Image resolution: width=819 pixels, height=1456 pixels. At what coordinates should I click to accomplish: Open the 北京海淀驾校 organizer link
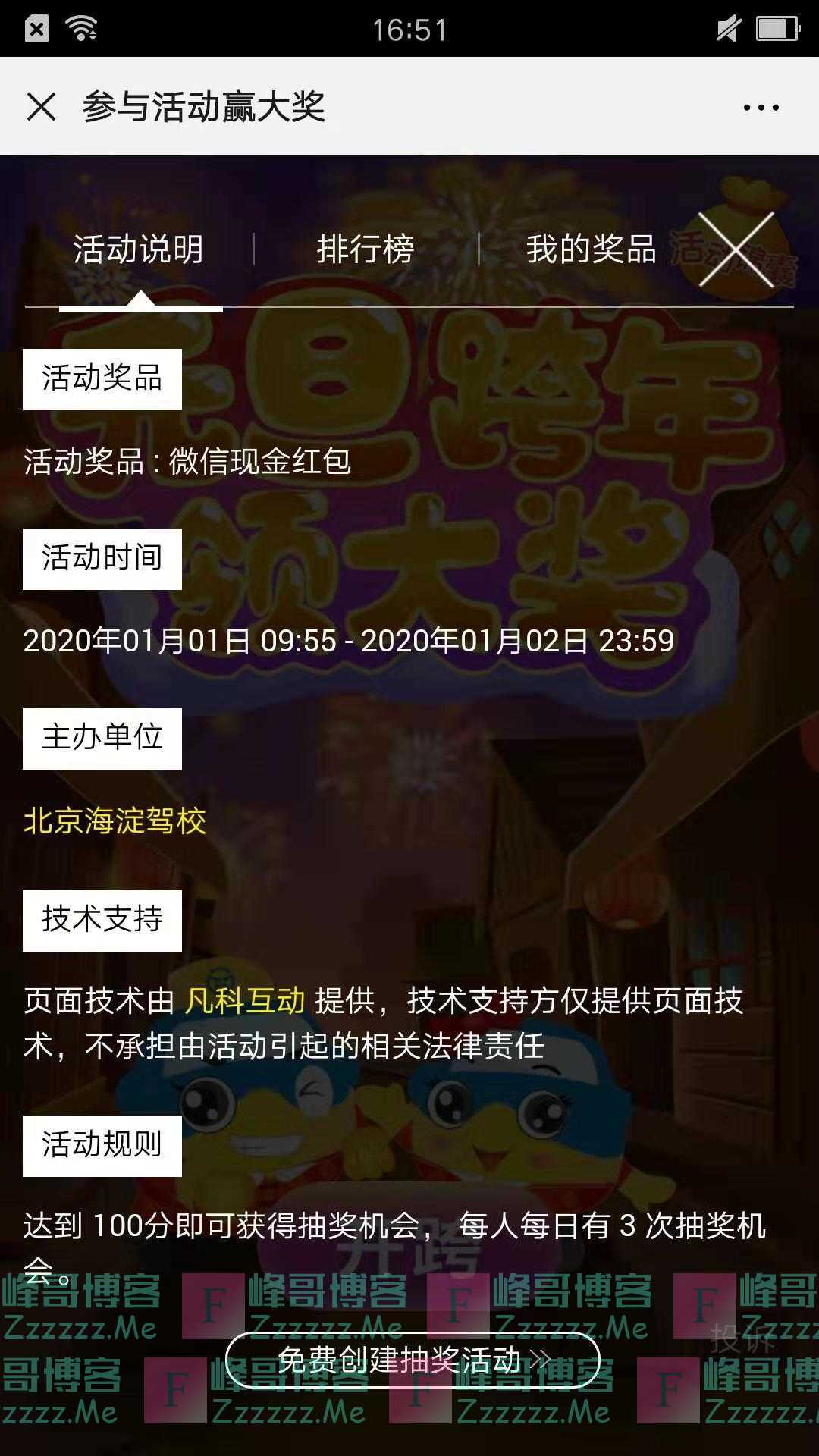(115, 821)
